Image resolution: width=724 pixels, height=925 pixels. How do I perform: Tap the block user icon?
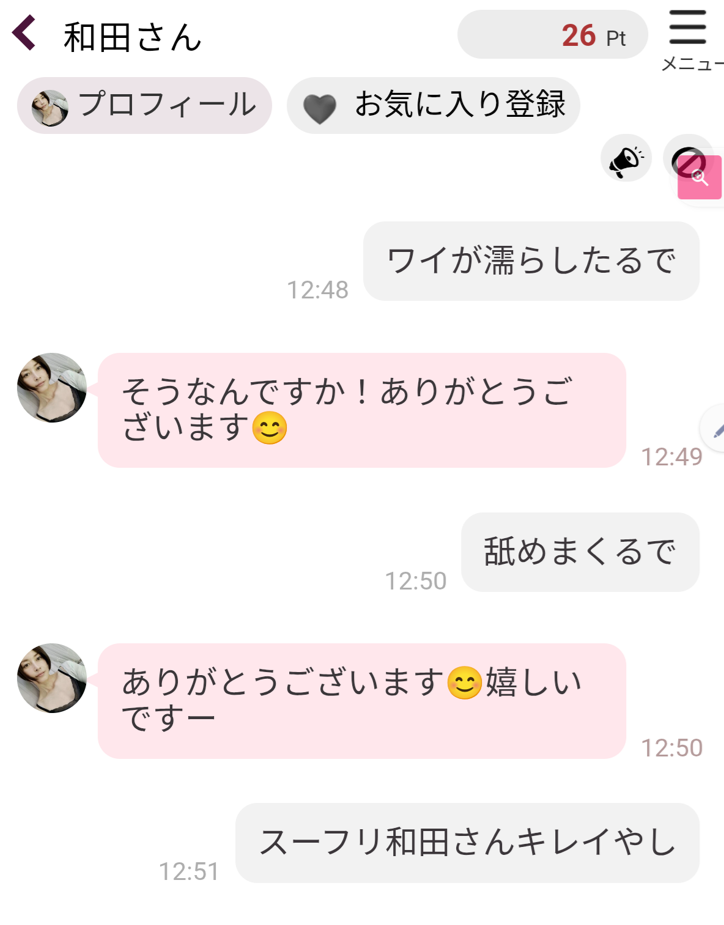click(684, 156)
